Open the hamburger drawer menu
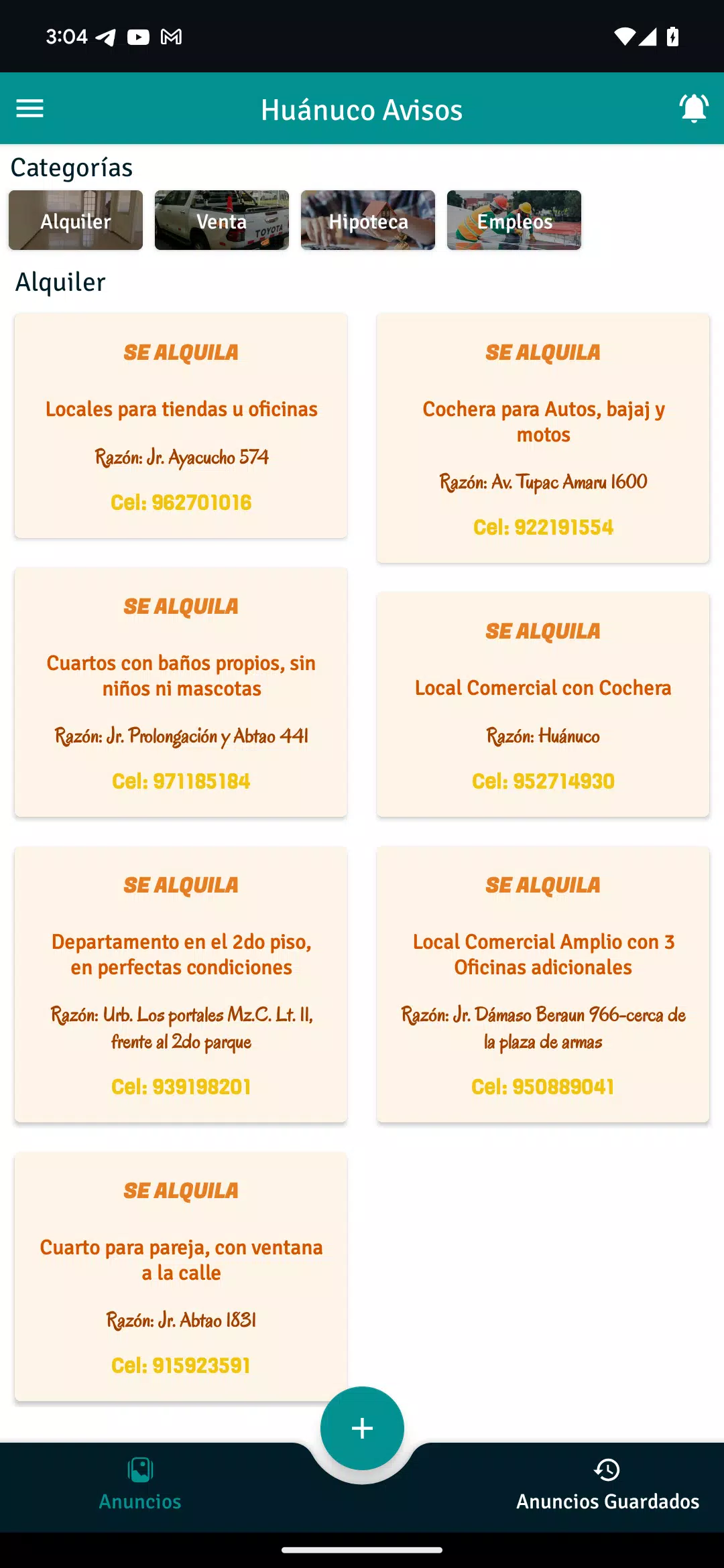The width and height of the screenshot is (724, 1568). (29, 109)
